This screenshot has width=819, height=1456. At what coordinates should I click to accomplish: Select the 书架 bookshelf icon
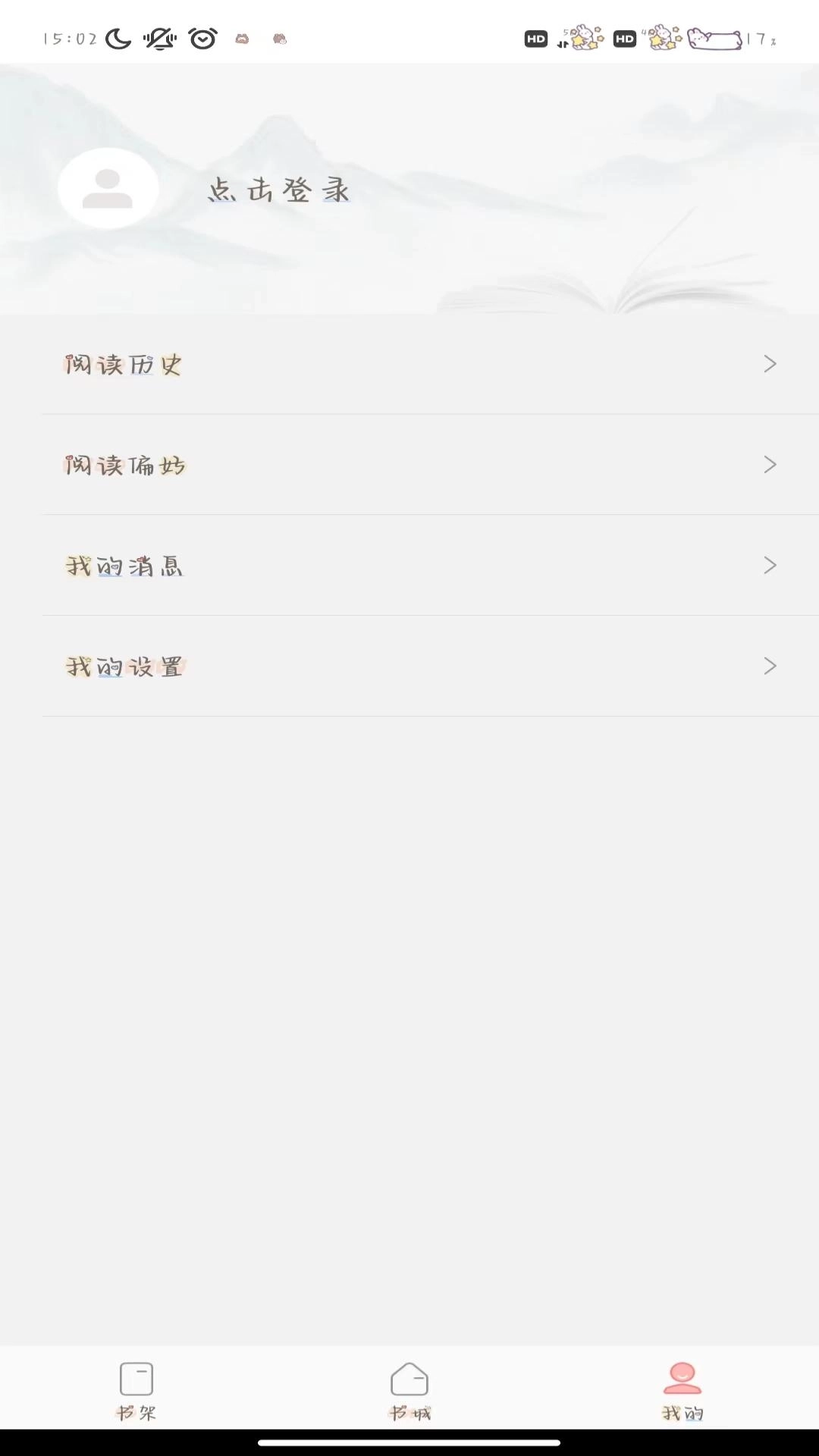tap(136, 1378)
